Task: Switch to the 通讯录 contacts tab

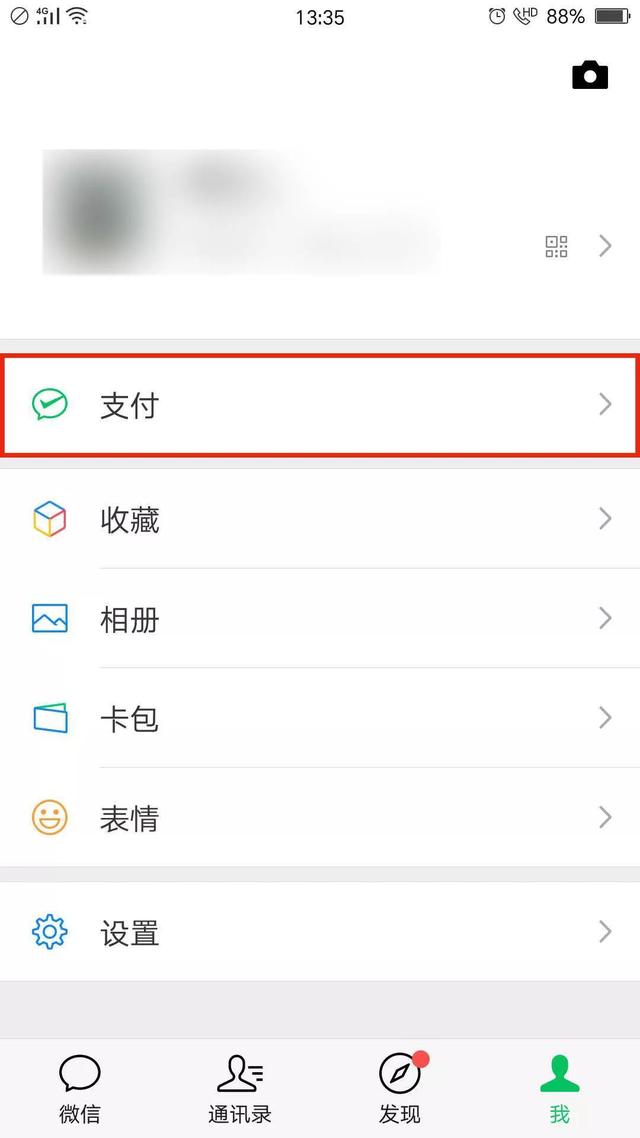Action: pos(240,1088)
